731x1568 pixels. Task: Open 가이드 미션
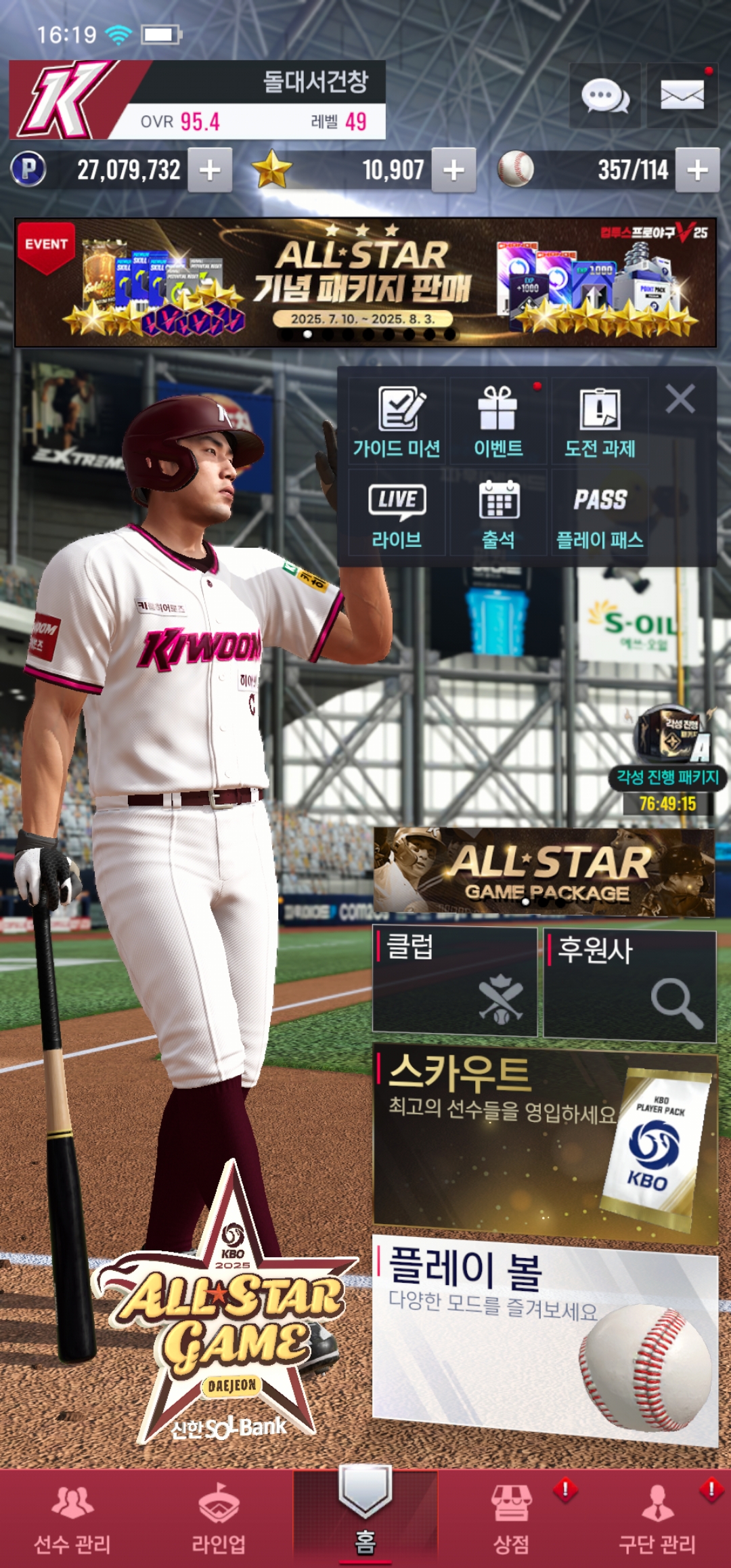(x=397, y=421)
